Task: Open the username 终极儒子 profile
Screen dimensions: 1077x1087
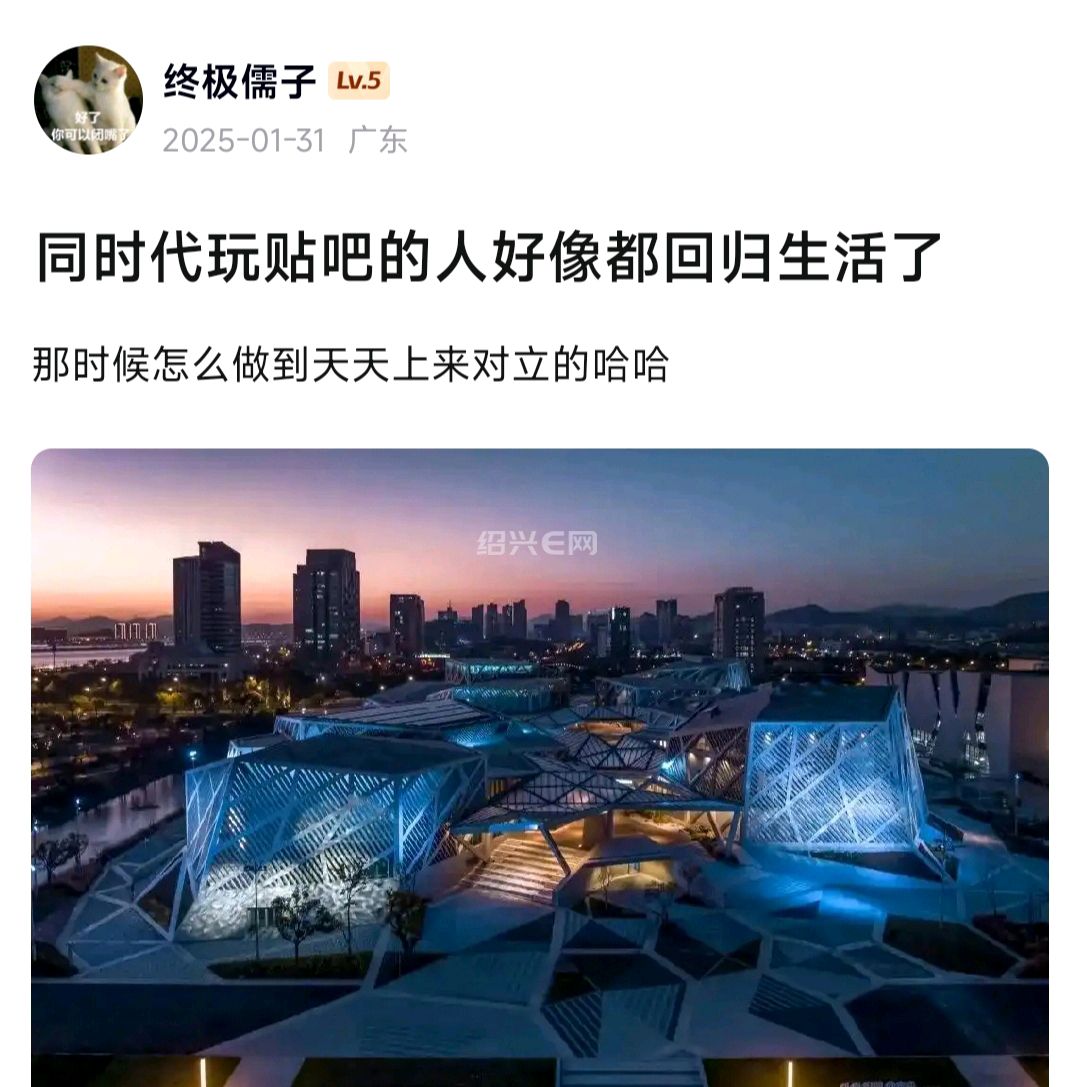Action: [239, 82]
